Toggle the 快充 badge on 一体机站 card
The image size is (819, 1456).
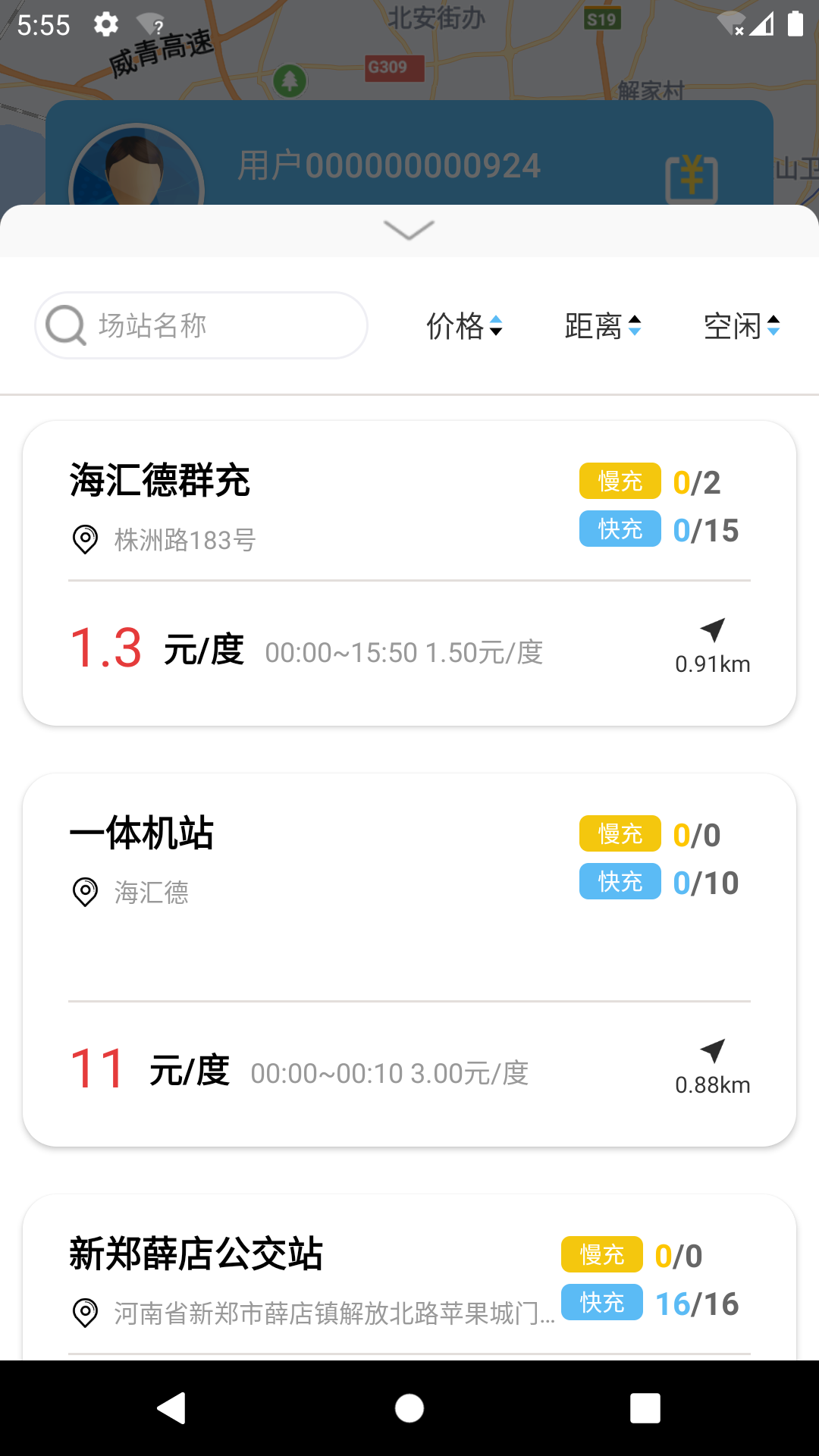tap(620, 881)
